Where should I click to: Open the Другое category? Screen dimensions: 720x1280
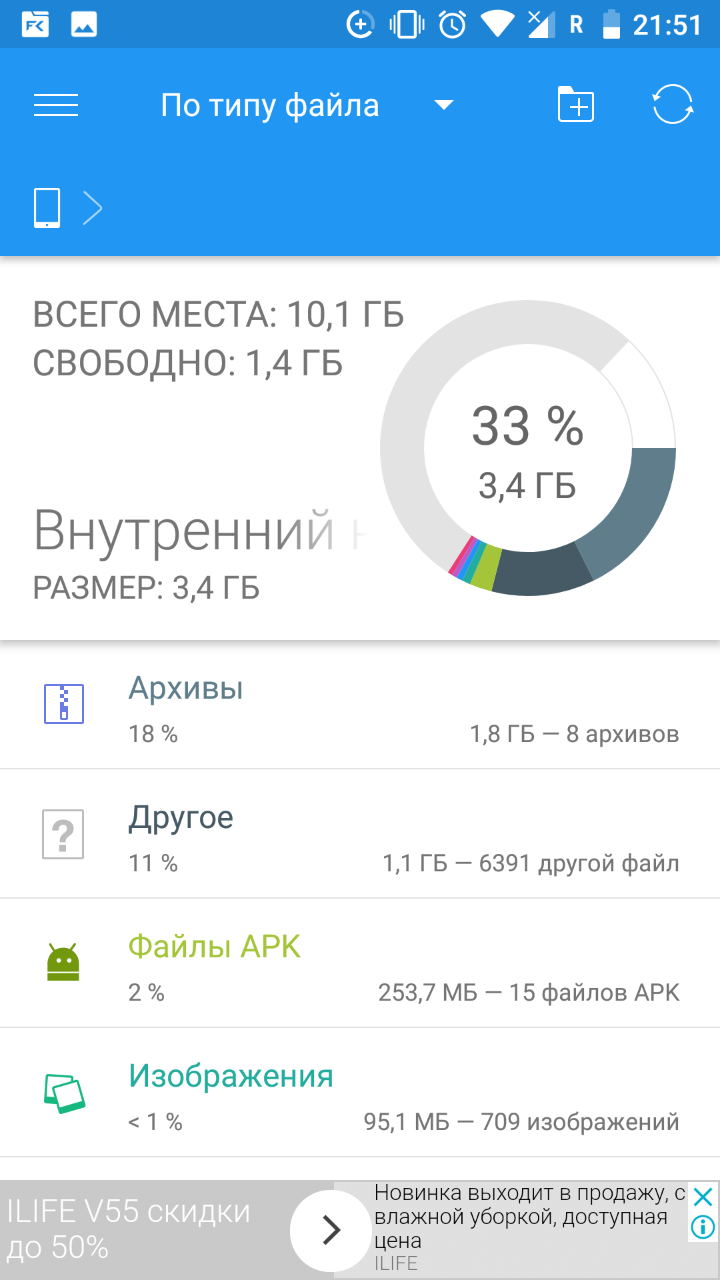(360, 834)
